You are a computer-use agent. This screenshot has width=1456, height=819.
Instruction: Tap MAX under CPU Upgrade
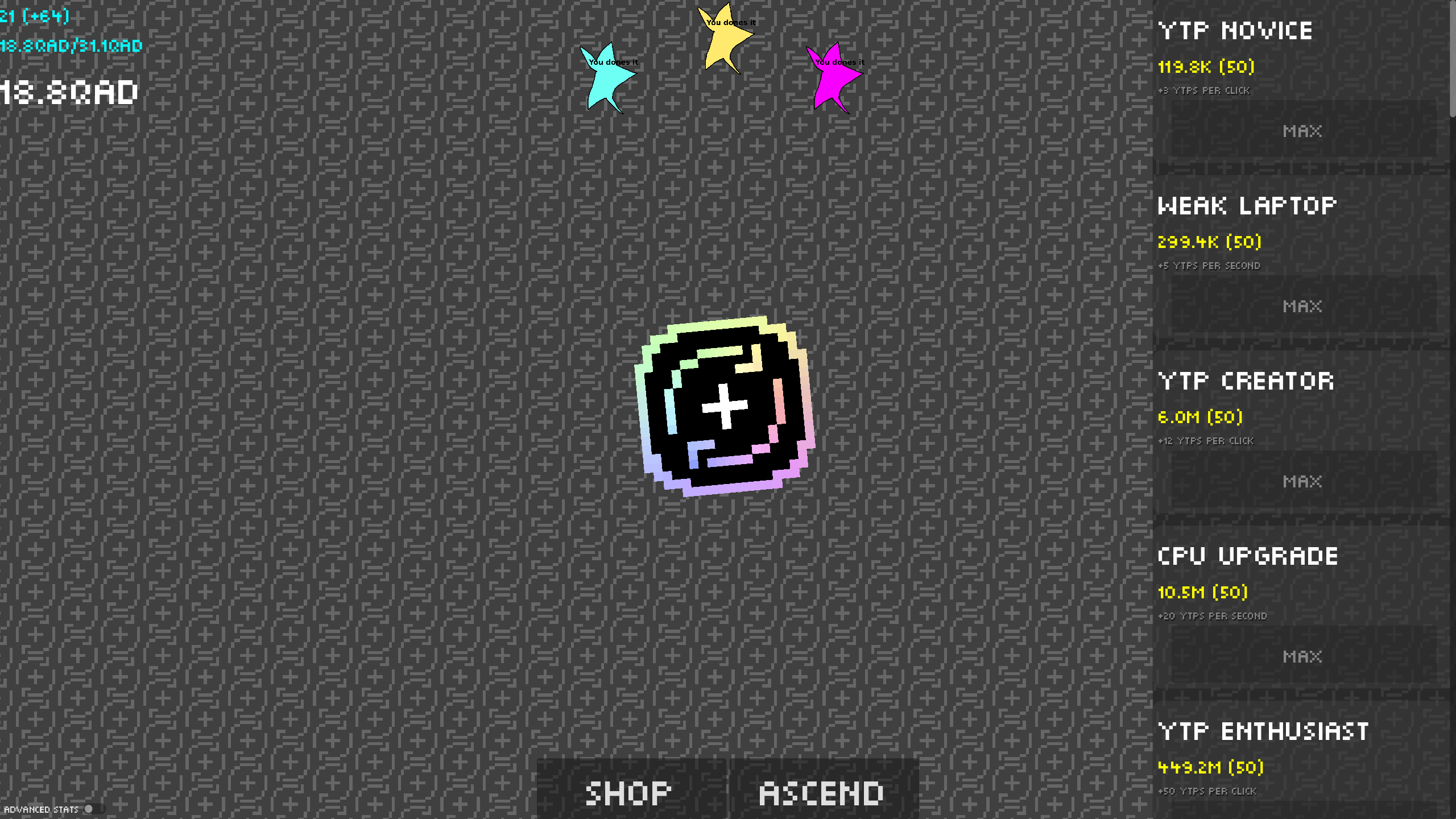pos(1302,656)
